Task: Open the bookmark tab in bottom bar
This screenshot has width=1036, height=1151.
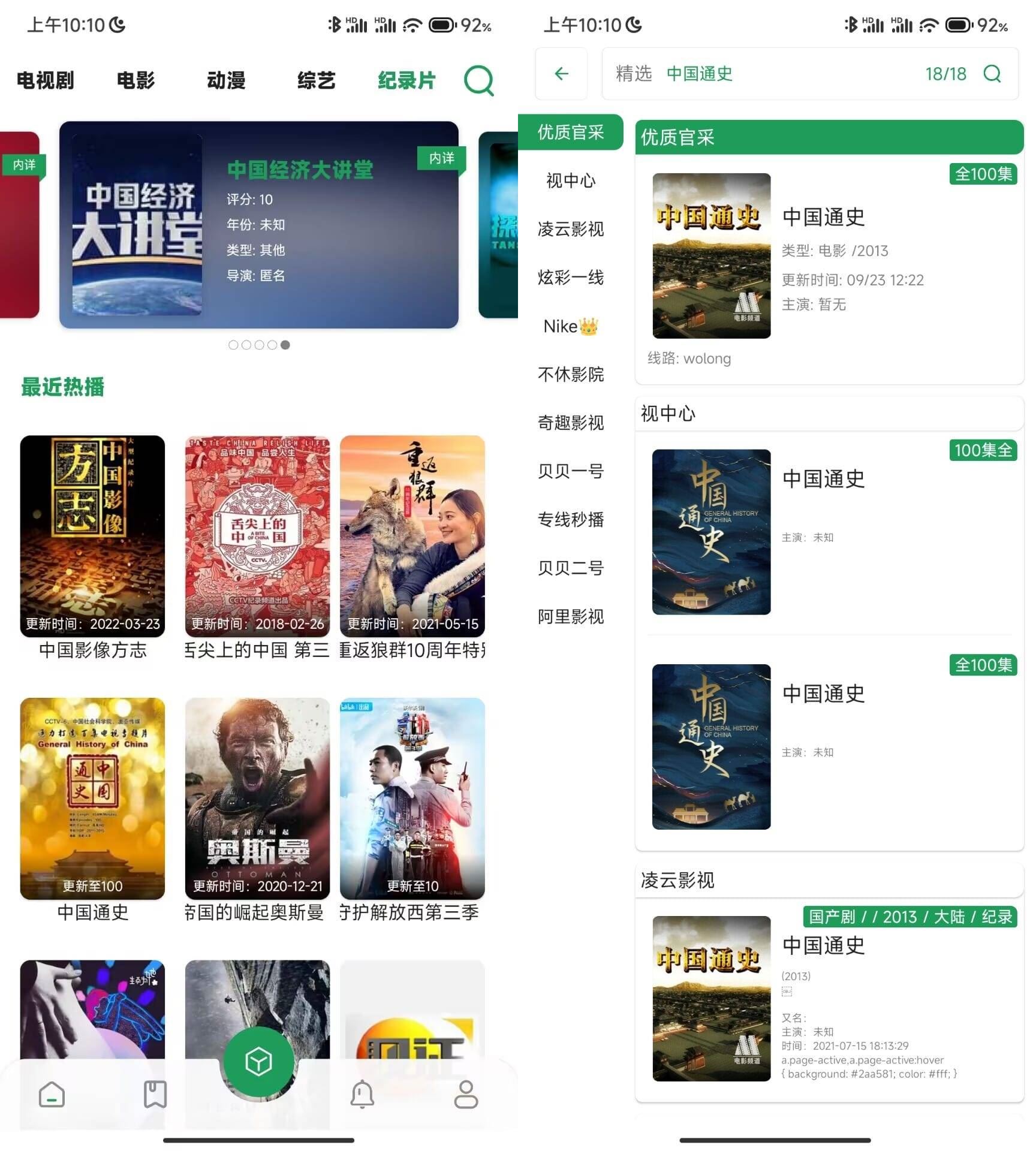Action: pos(155,1094)
